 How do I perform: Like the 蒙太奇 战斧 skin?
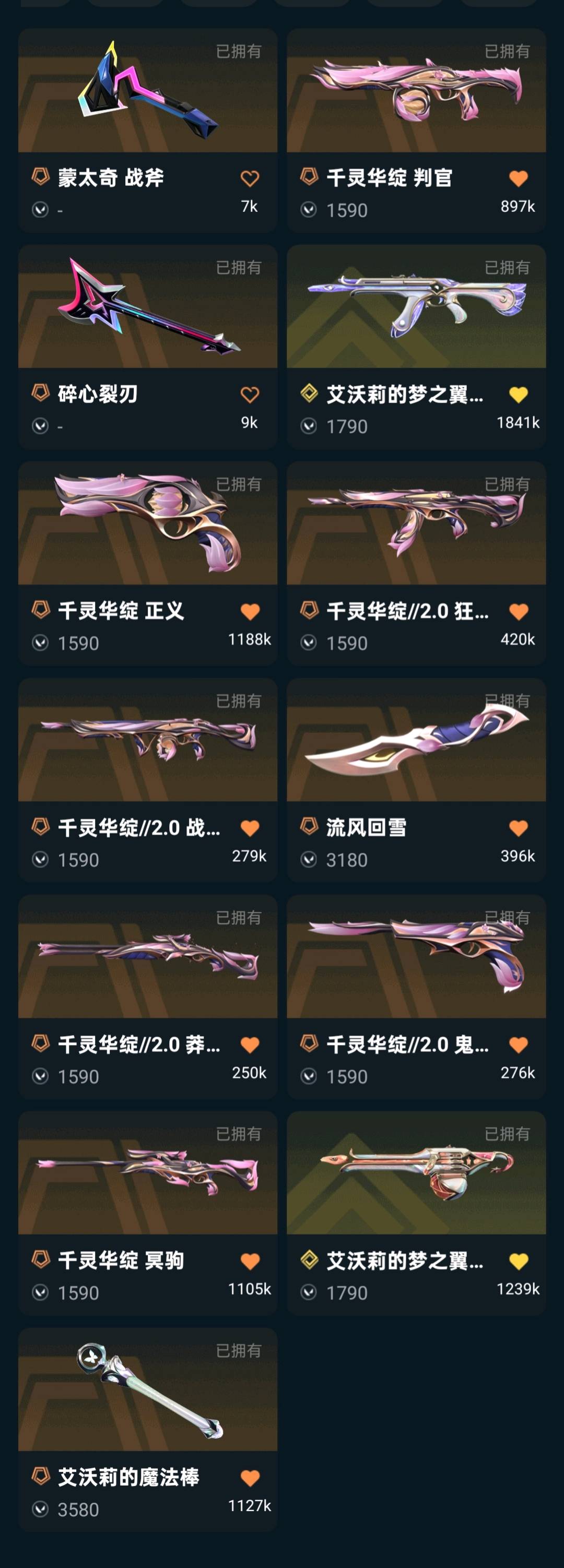click(250, 179)
